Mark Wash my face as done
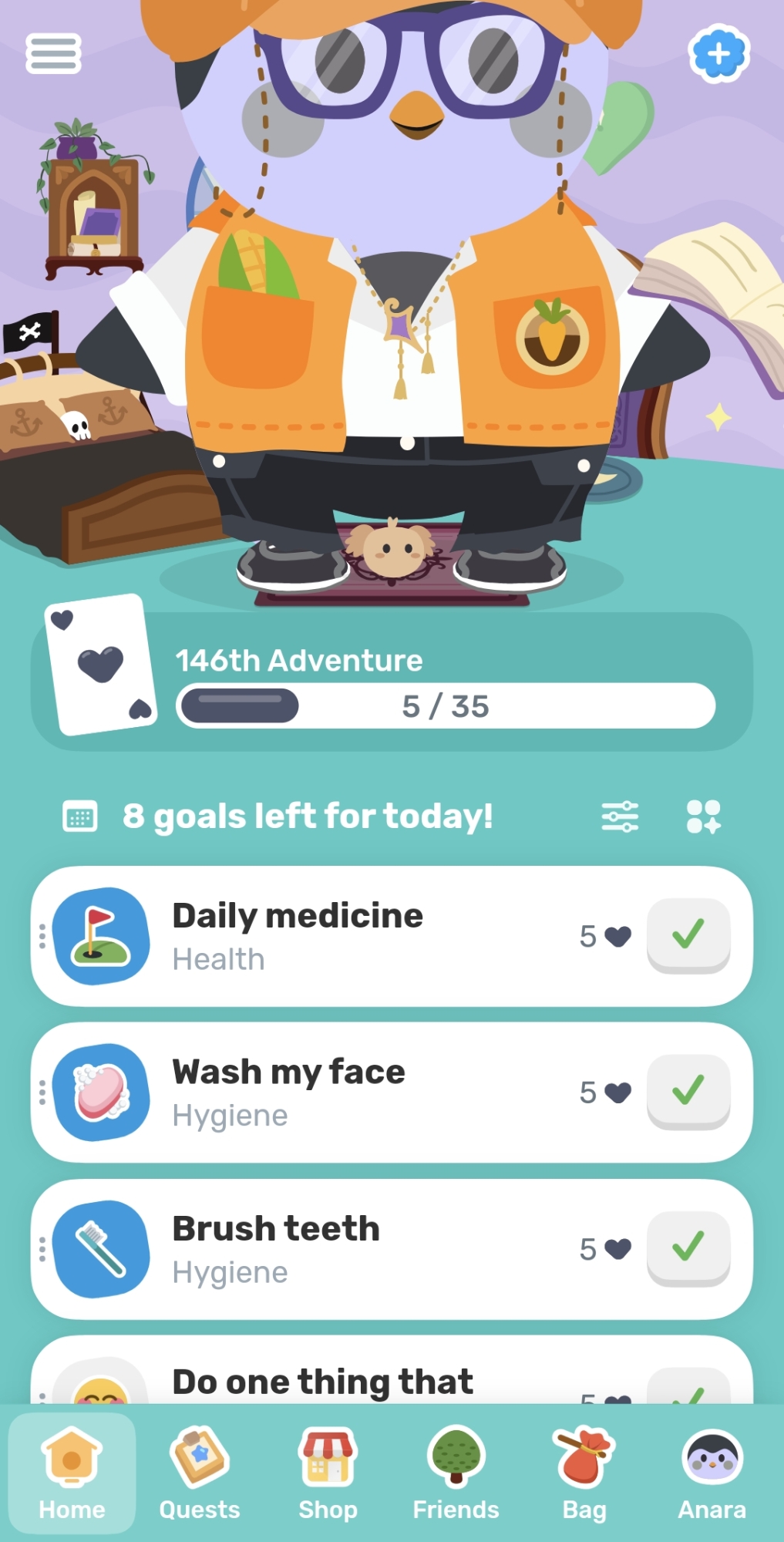 688,1092
